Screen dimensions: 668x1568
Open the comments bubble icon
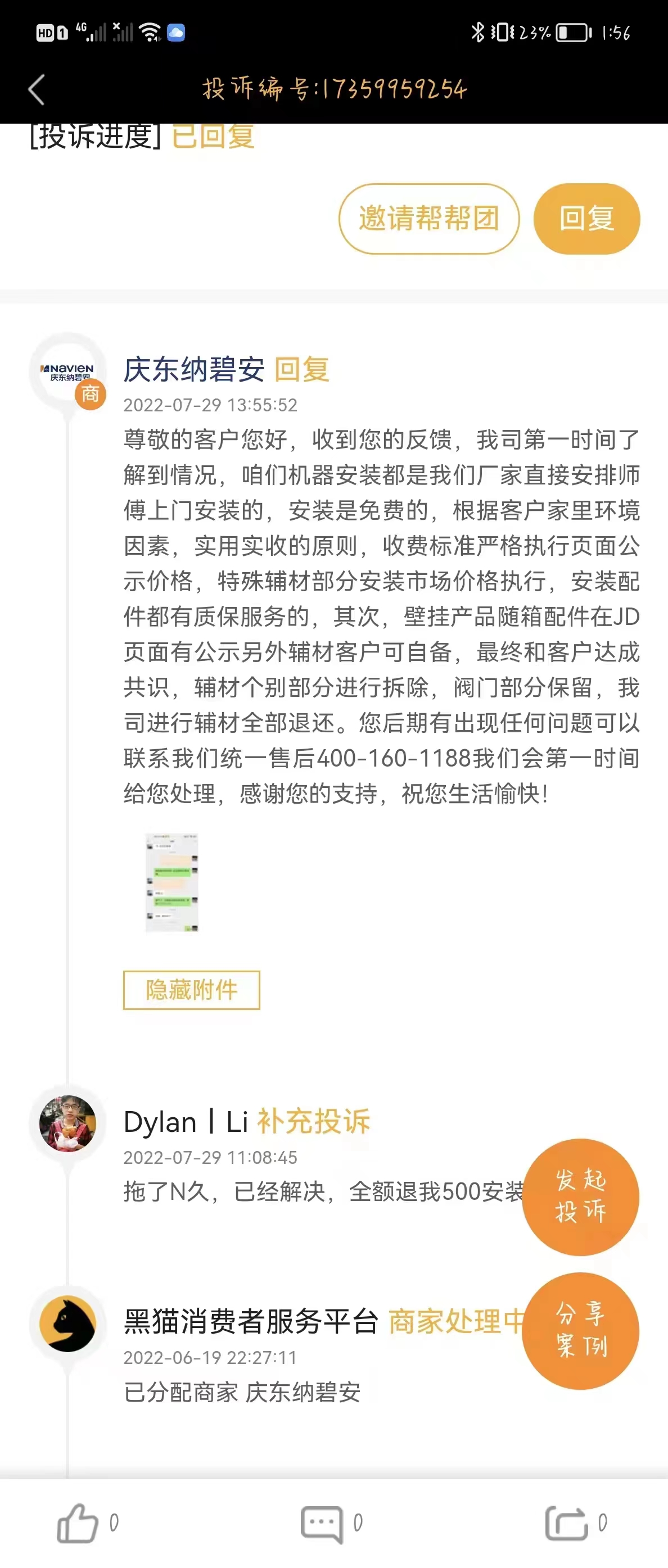coord(322,1524)
